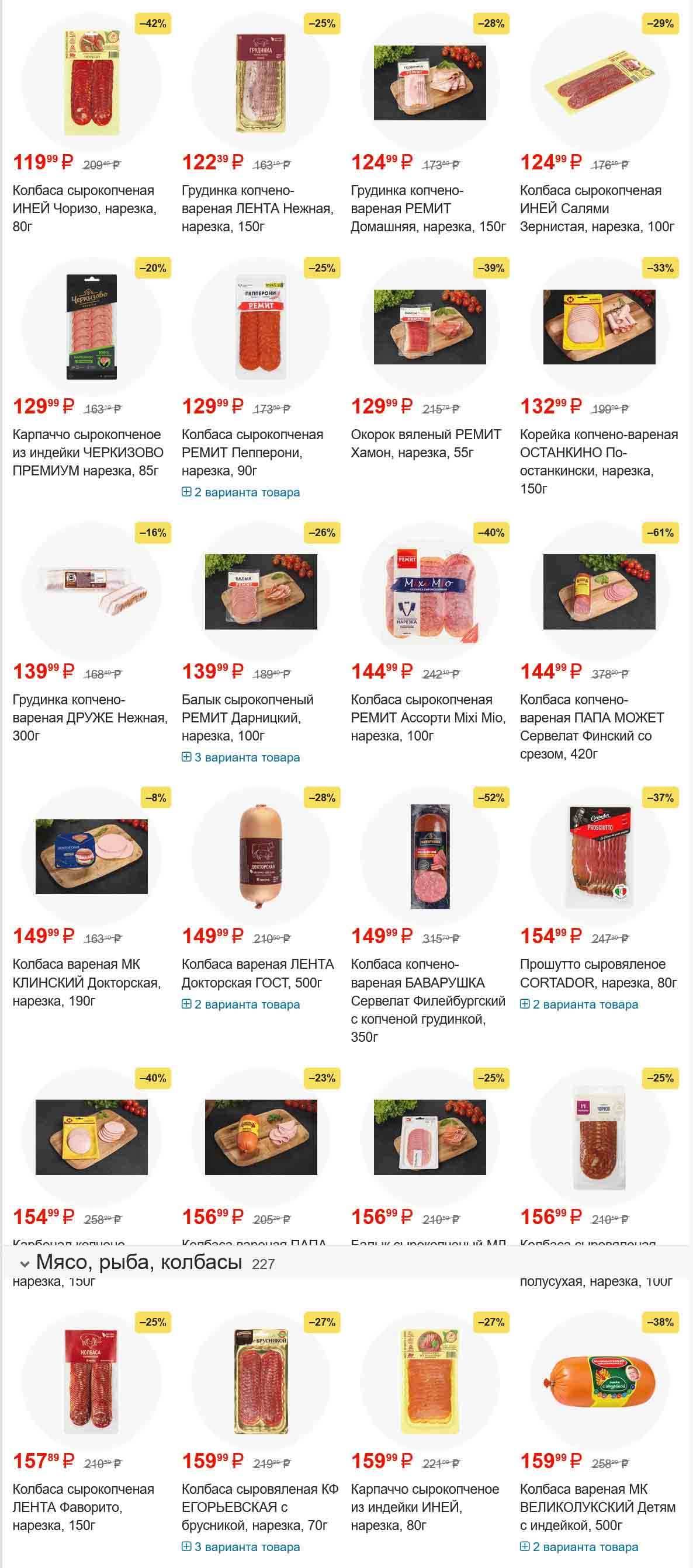The image size is (693, 1568).
Task: Open БАВАРУШКА Сервелат Филейбургский product
Action: pos(428,1000)
